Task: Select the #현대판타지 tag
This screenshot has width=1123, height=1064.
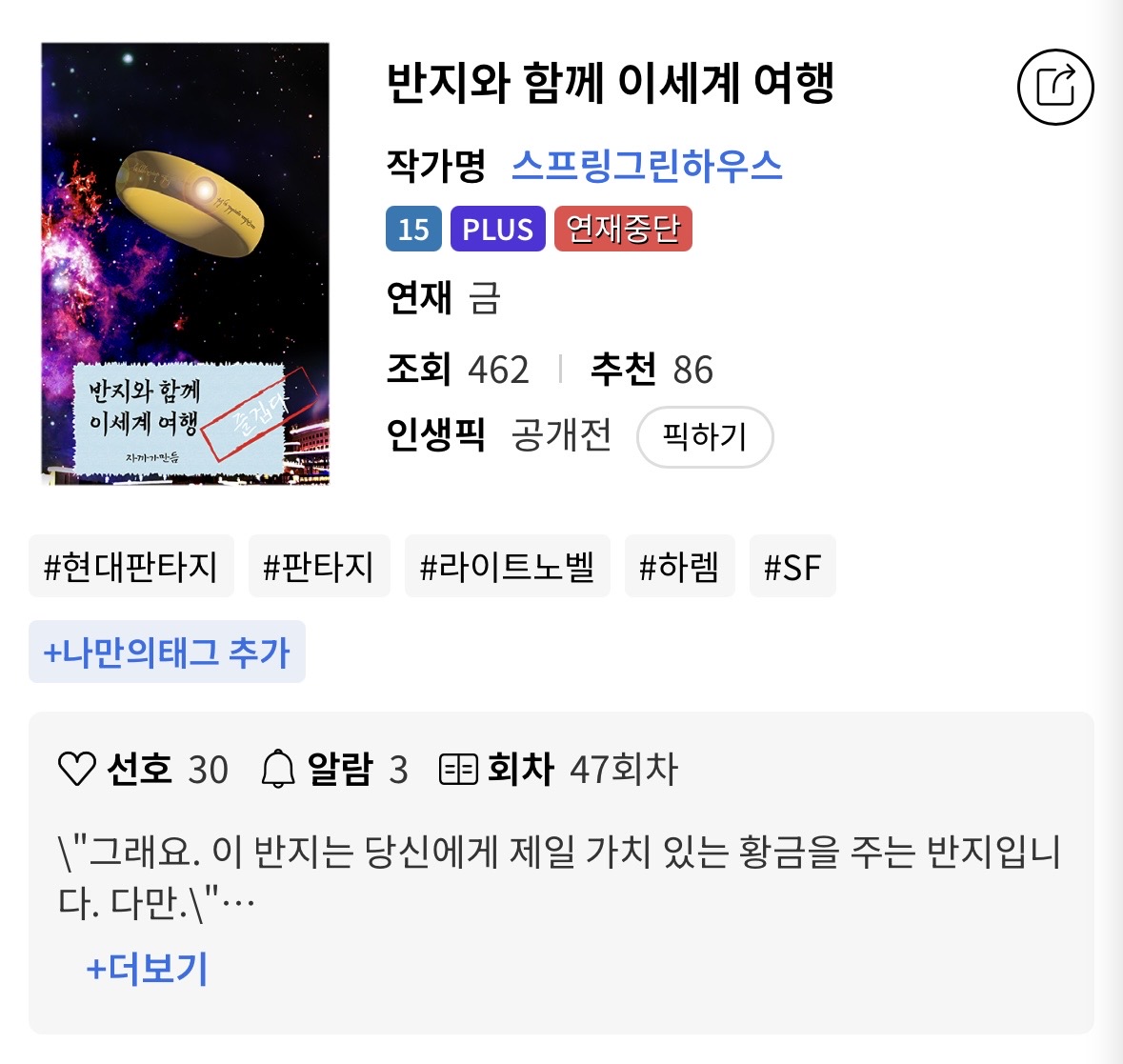Action: [131, 567]
